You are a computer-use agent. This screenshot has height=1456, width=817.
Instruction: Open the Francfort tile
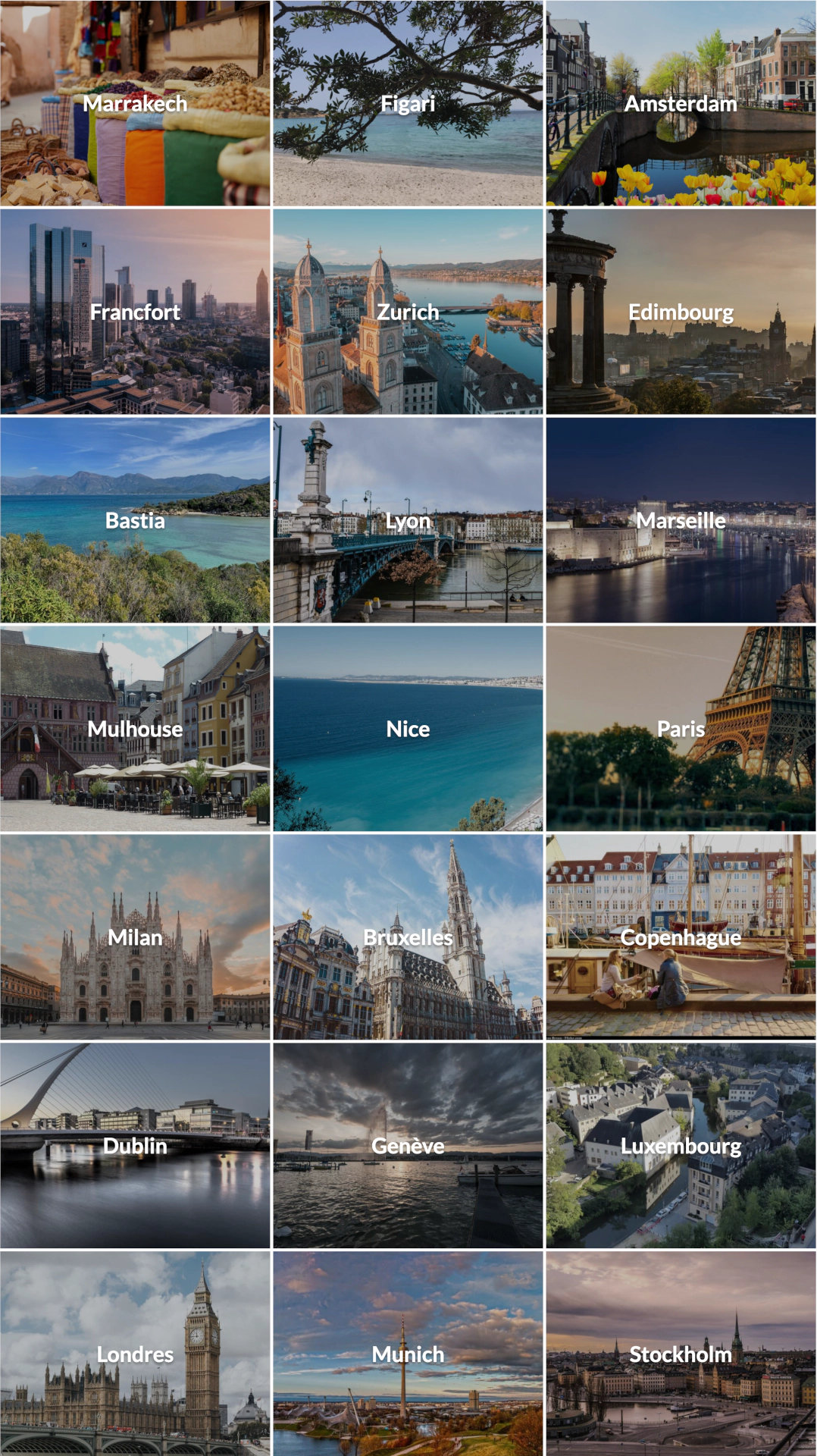pos(135,312)
